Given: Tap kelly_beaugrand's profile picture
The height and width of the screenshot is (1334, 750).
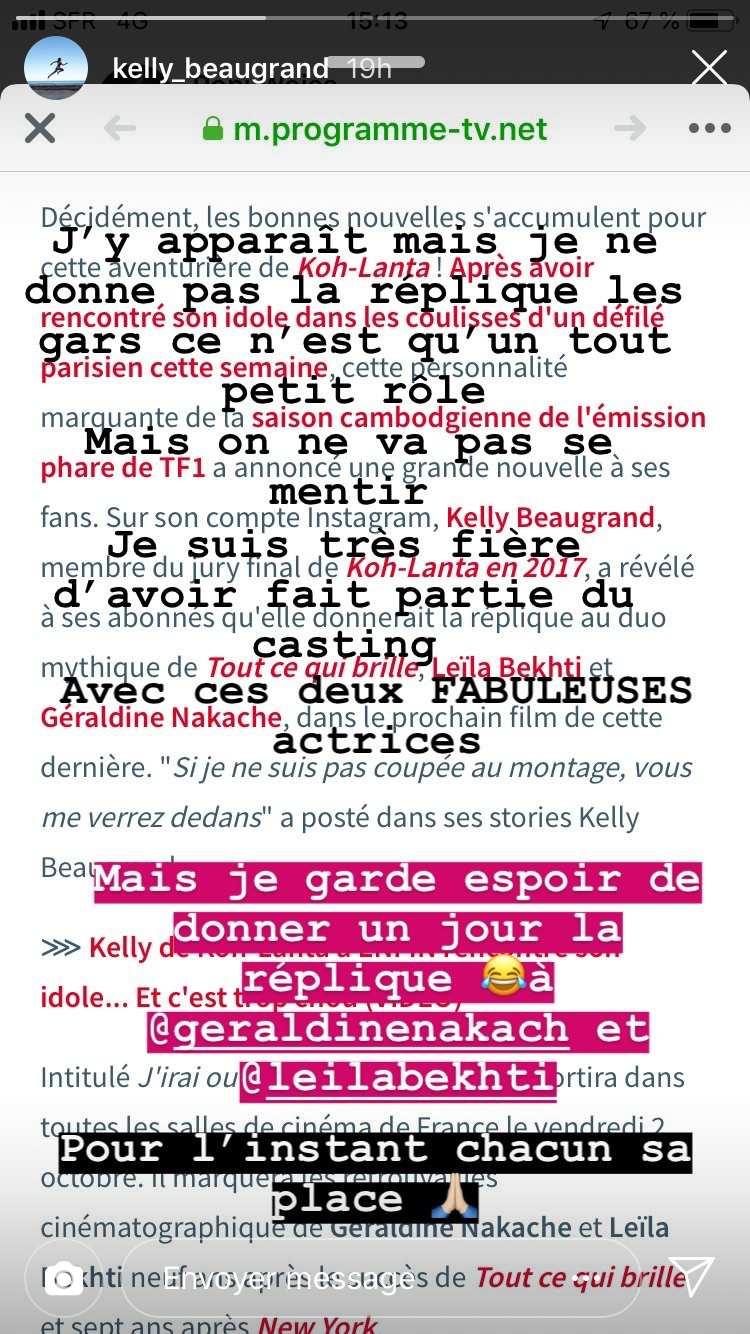Looking at the screenshot, I should pyautogui.click(x=56, y=69).
